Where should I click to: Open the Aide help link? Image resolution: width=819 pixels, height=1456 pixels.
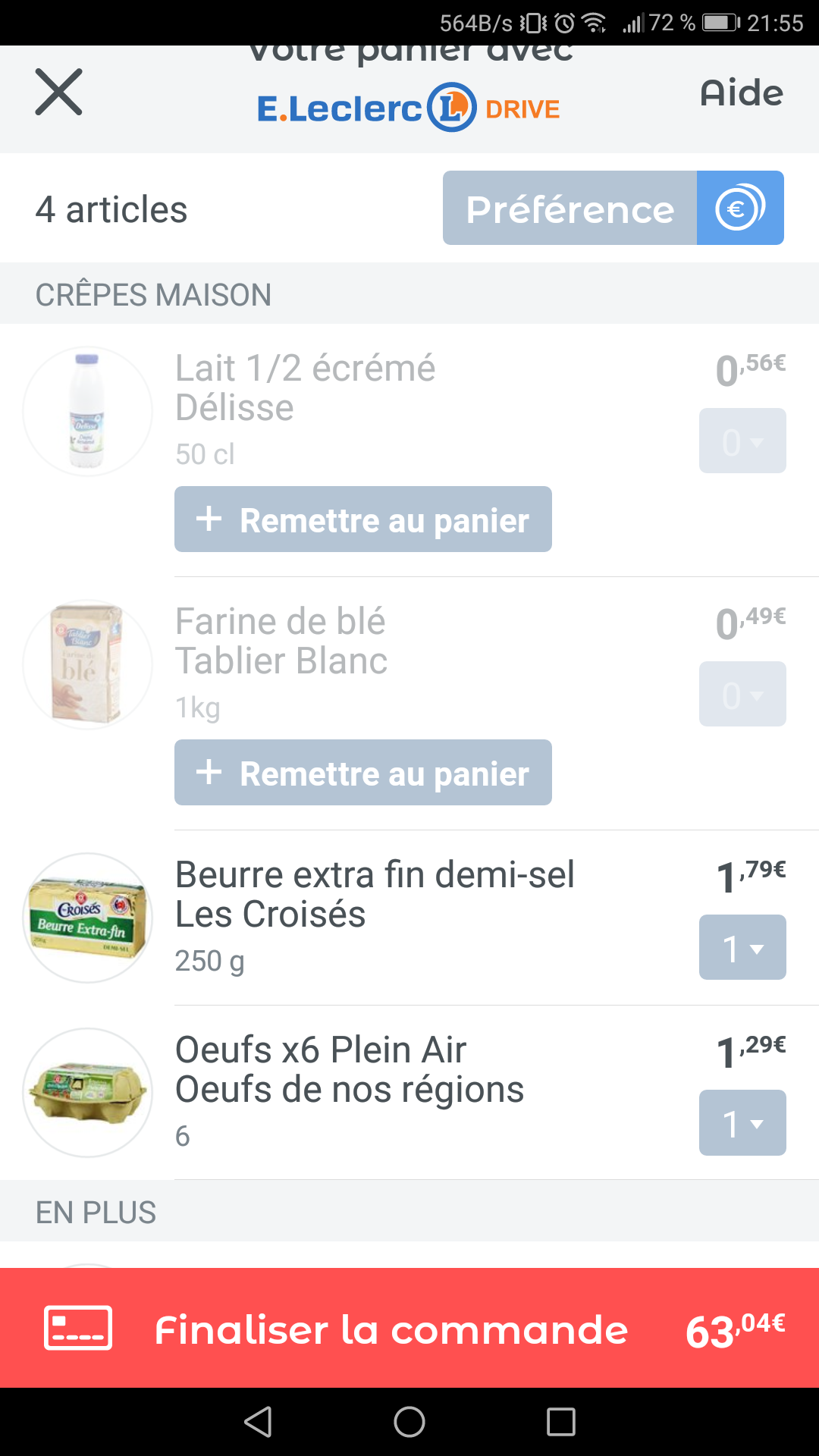point(742,93)
